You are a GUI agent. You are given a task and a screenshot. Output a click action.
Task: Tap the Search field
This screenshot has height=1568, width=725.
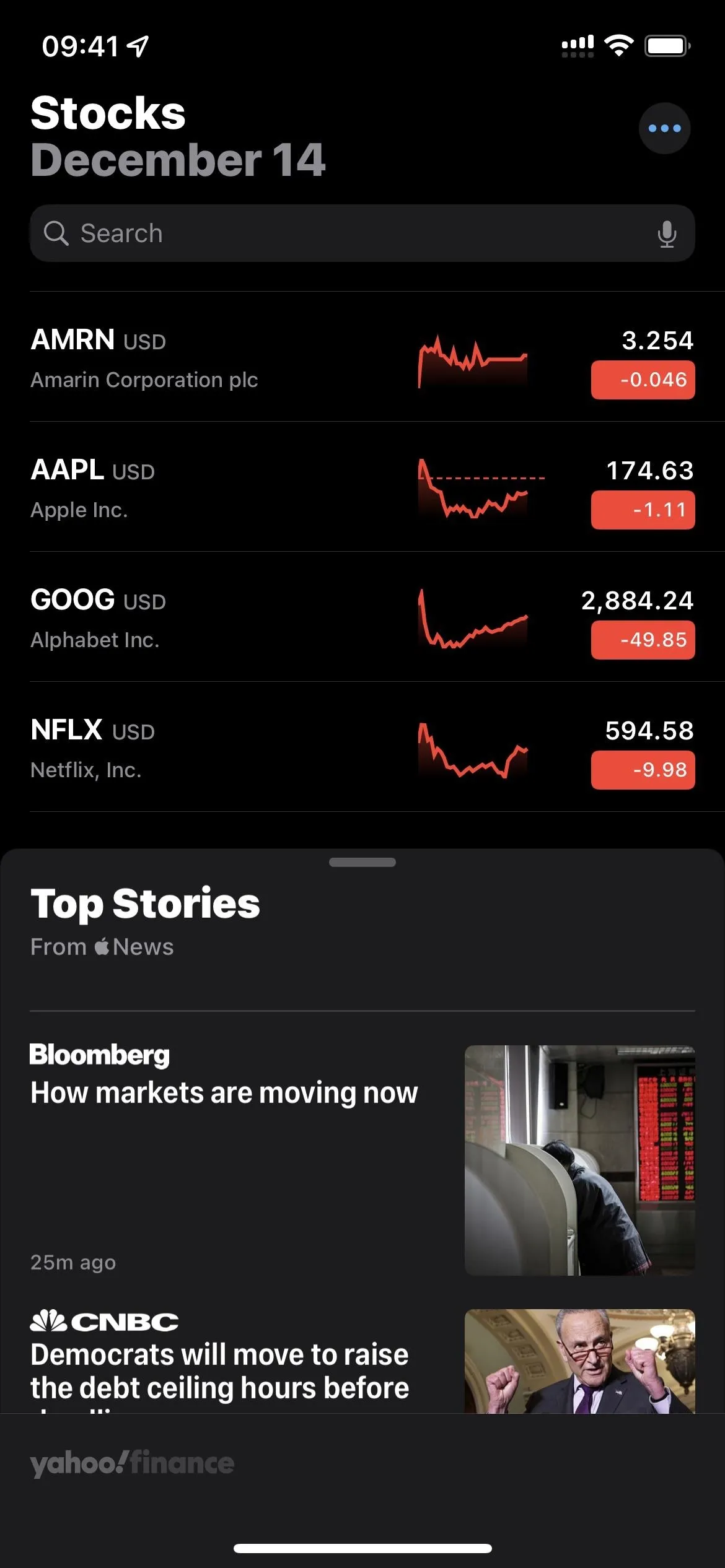coord(362,233)
